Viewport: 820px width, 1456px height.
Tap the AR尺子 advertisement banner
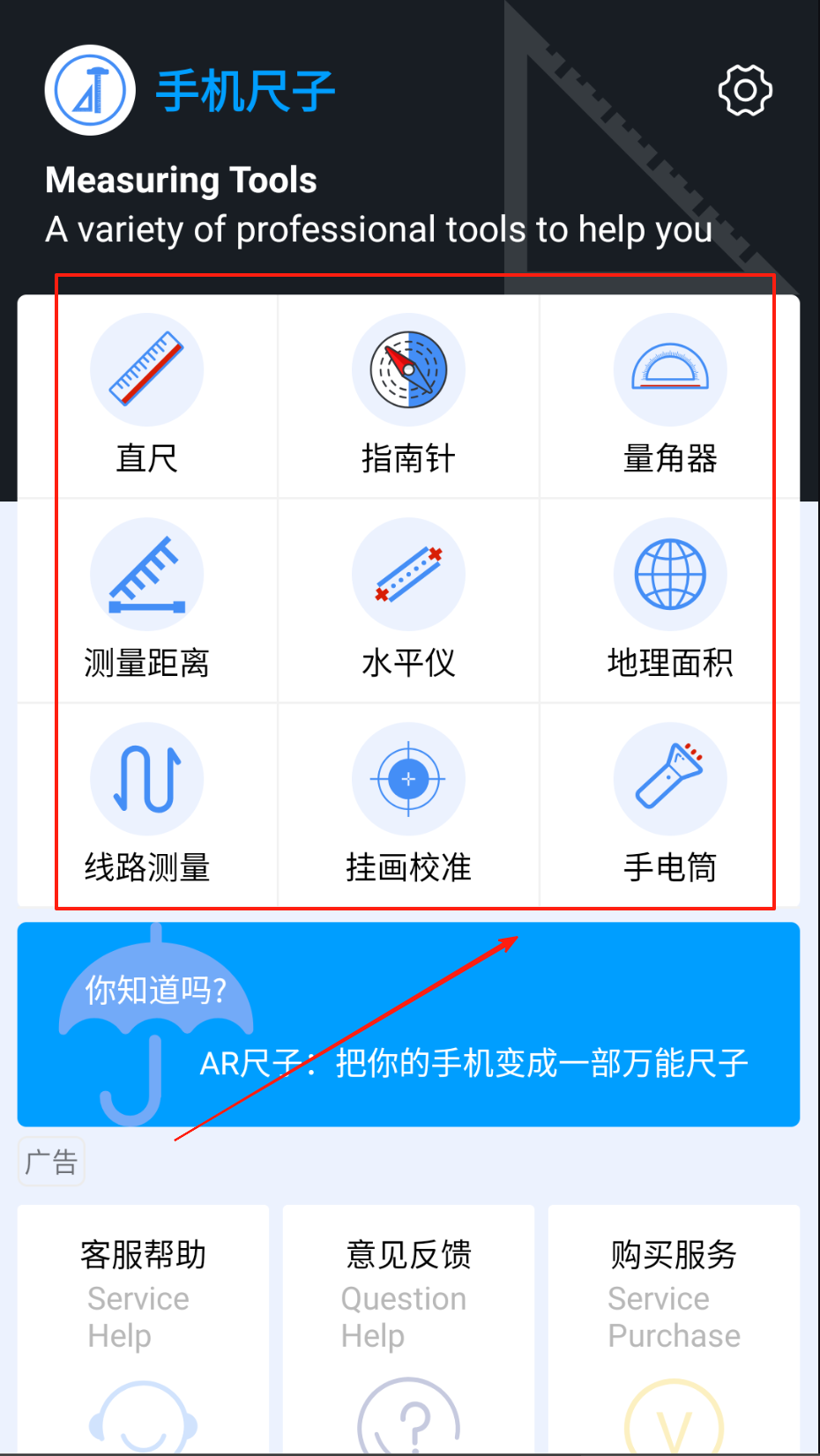[x=408, y=1024]
